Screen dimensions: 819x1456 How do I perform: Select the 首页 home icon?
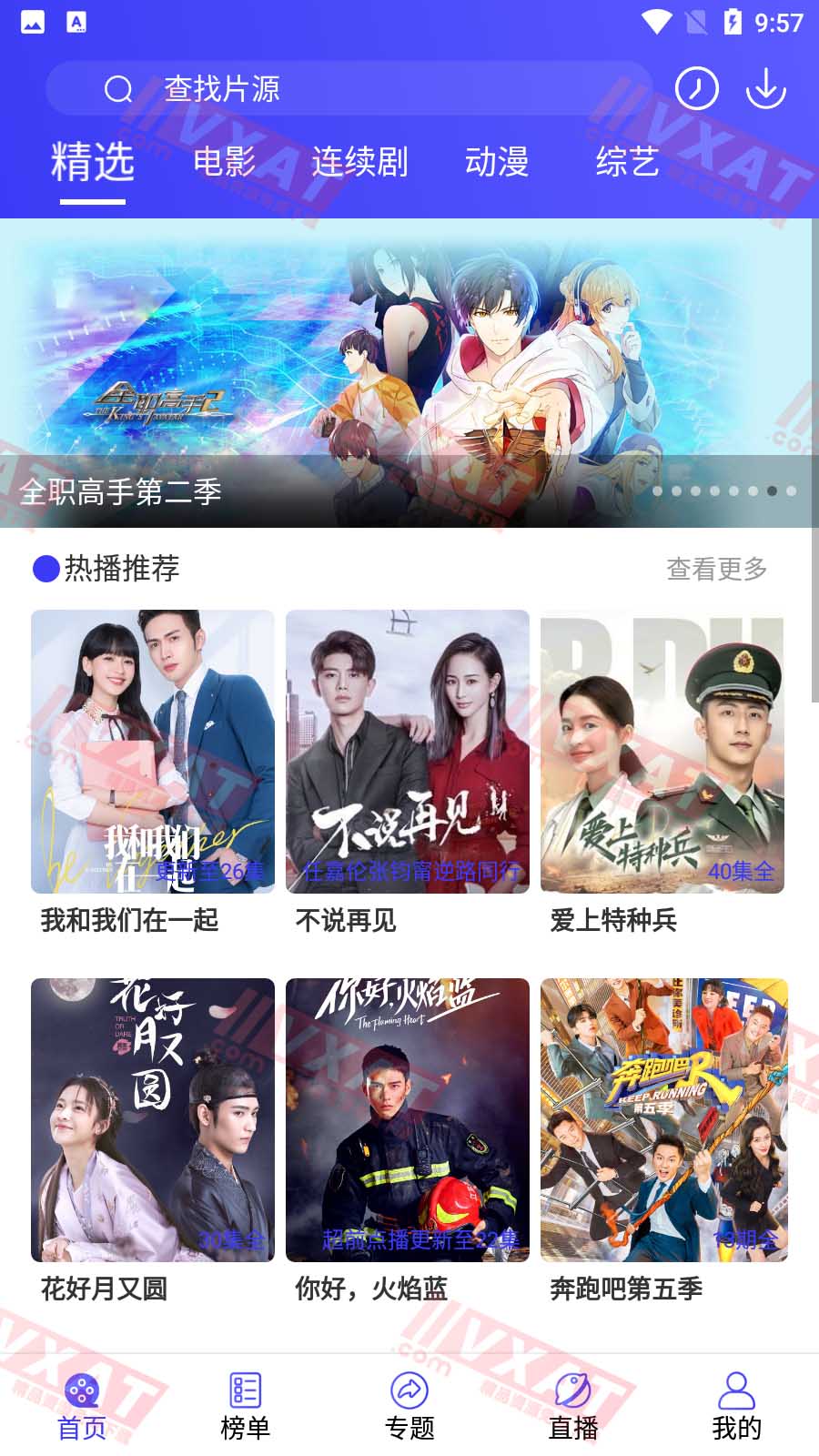(81, 1390)
